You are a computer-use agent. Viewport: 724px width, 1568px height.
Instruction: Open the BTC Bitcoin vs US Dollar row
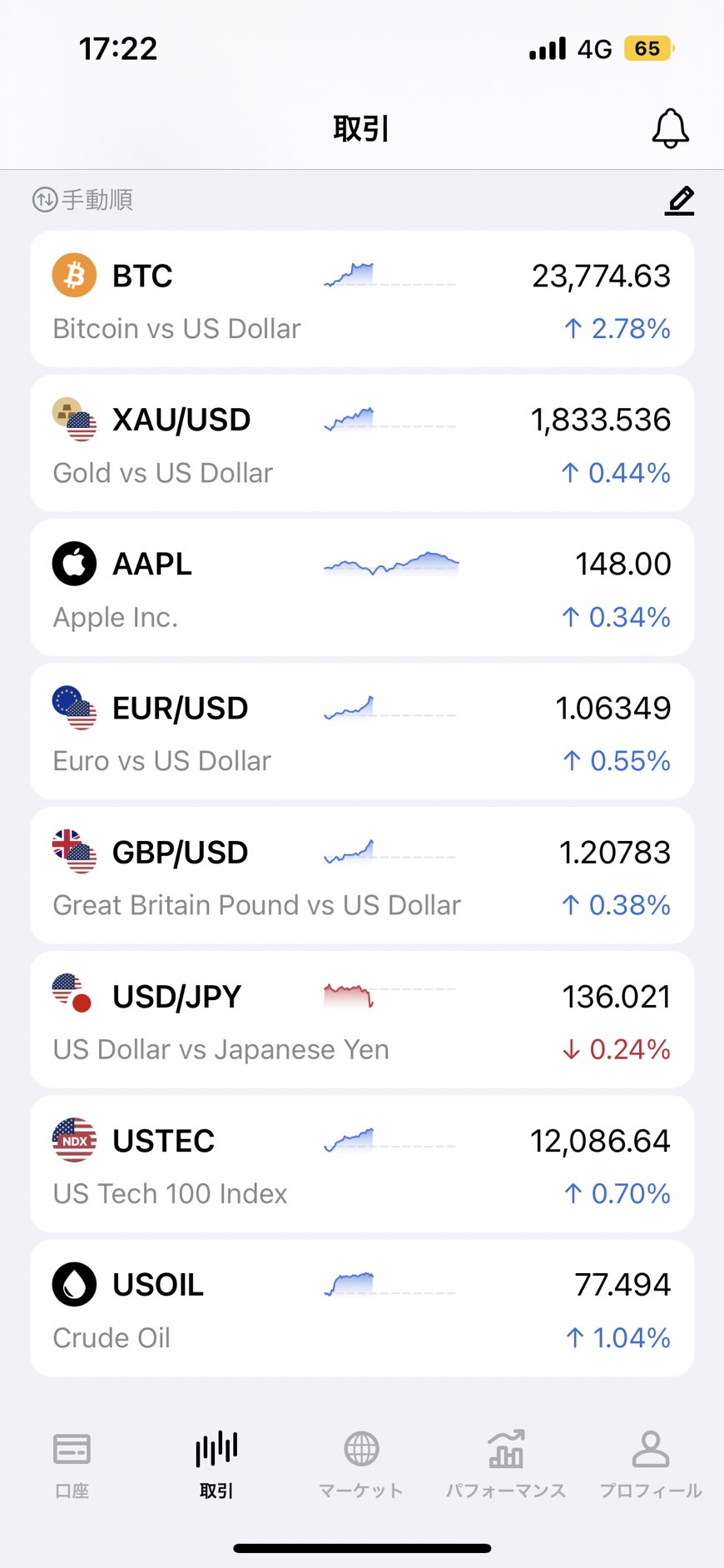pyautogui.click(x=362, y=299)
